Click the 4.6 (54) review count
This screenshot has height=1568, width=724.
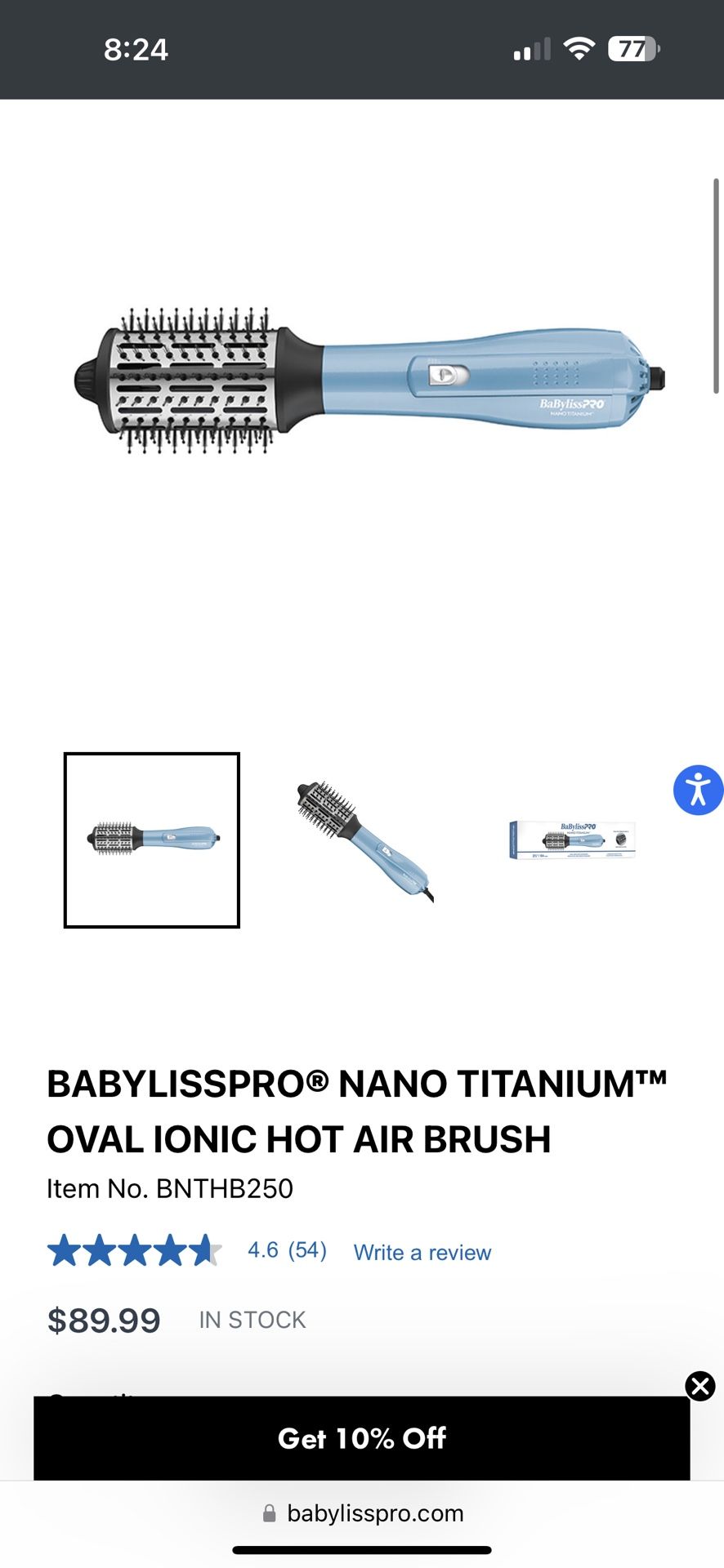tap(286, 1249)
